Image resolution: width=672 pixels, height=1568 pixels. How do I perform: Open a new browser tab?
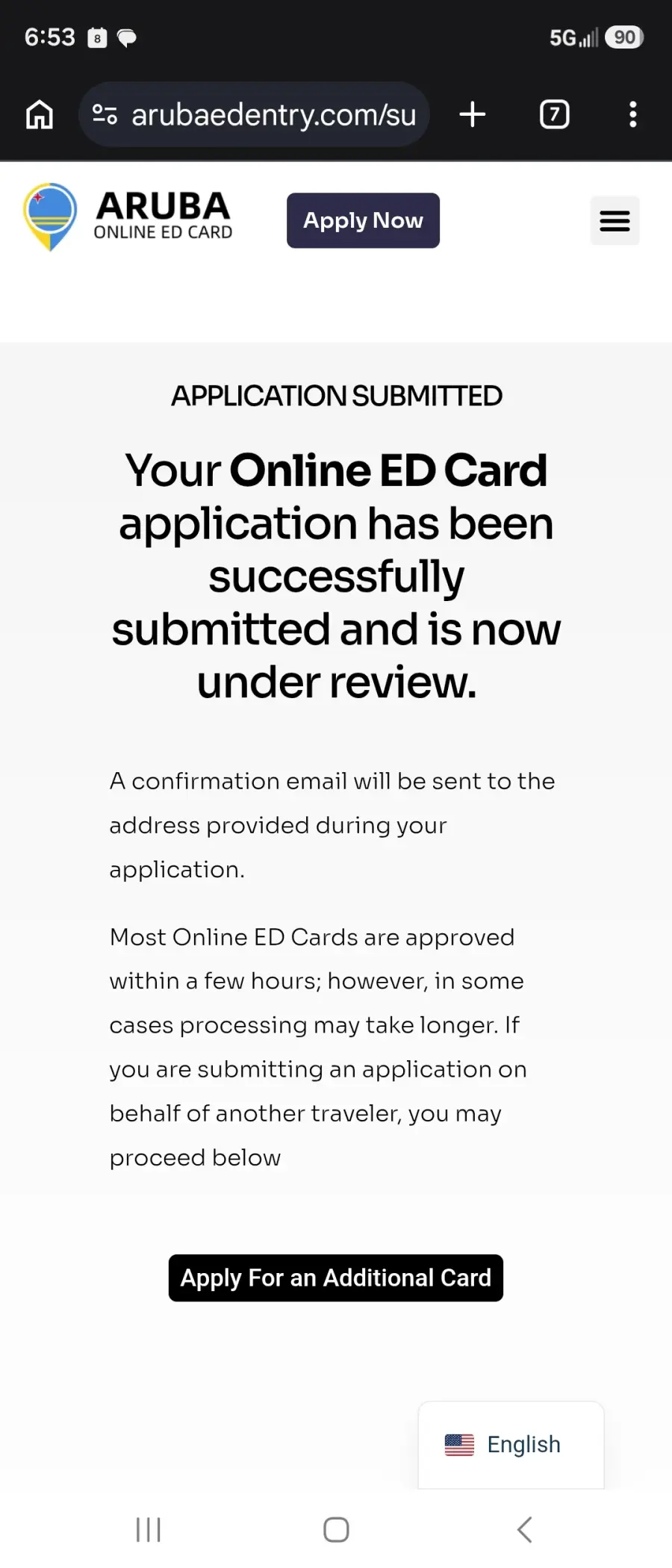pyautogui.click(x=472, y=114)
